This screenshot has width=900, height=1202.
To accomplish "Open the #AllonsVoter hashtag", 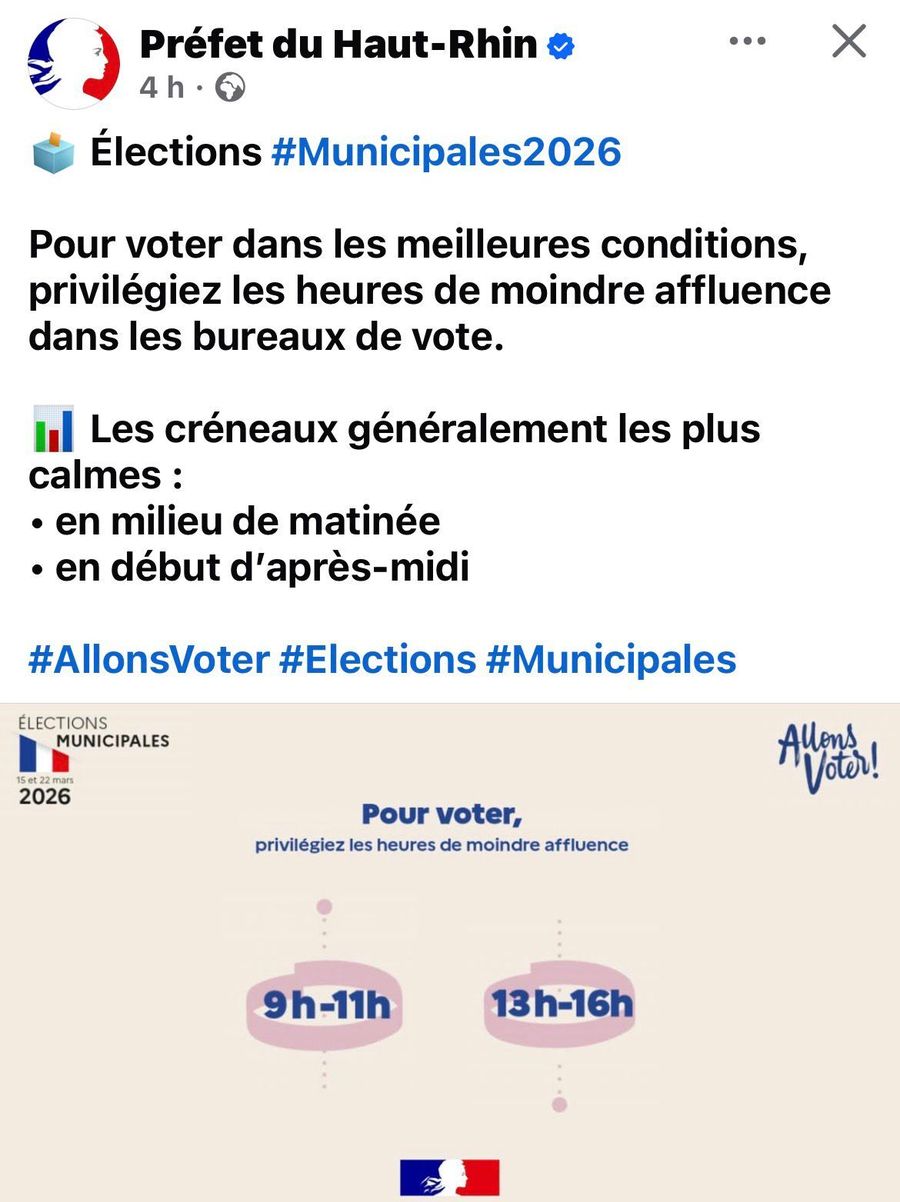I will [149, 660].
